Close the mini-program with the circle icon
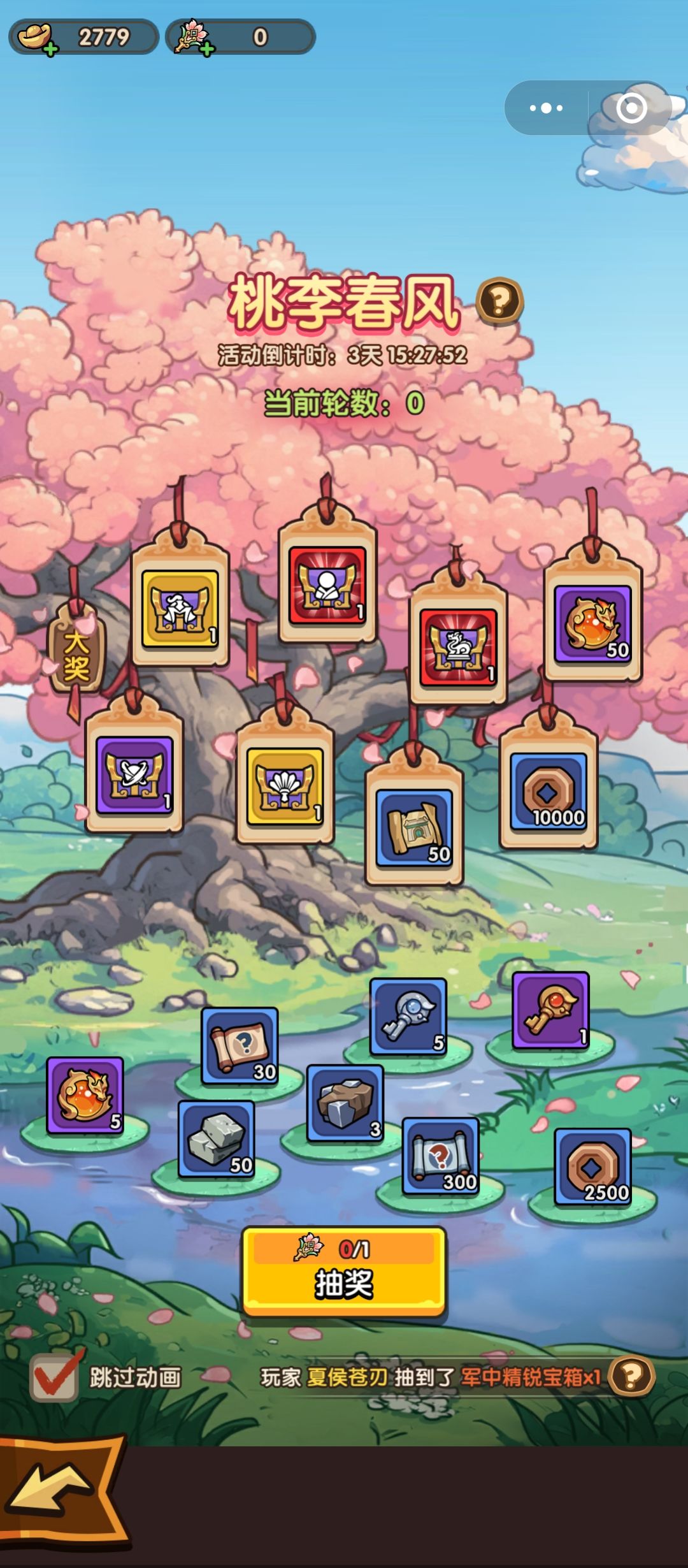688x1568 pixels. [631, 108]
